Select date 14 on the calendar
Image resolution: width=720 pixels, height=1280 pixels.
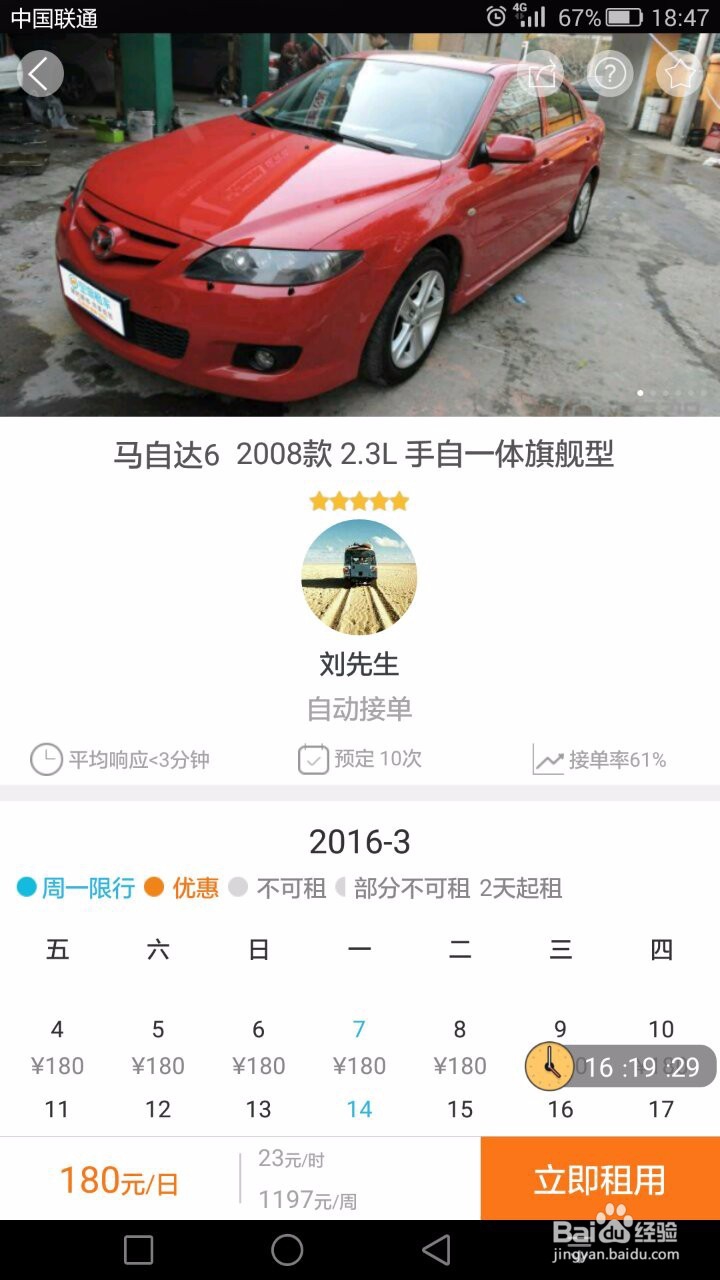360,1109
